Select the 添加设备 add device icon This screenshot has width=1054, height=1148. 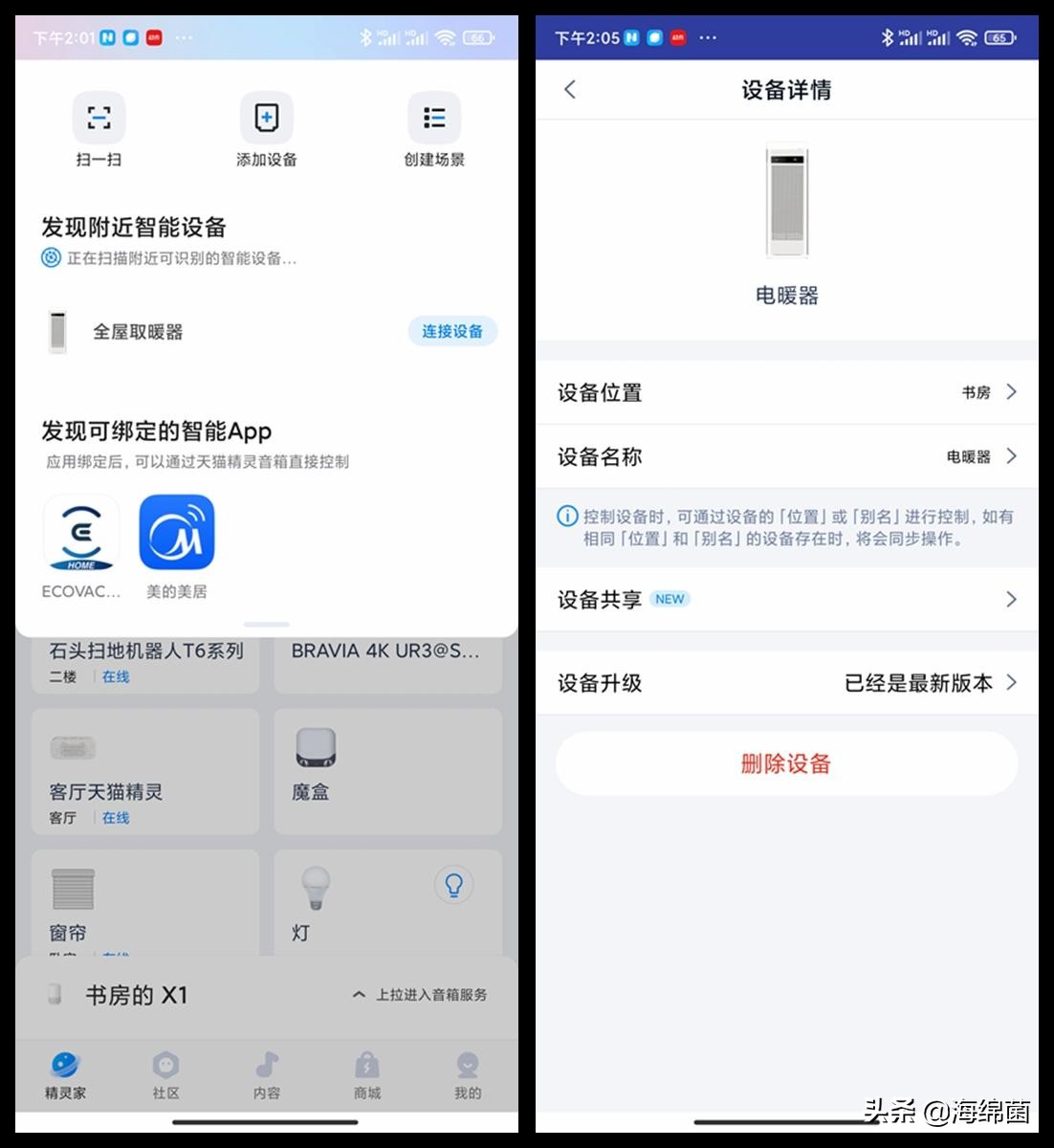click(x=266, y=117)
